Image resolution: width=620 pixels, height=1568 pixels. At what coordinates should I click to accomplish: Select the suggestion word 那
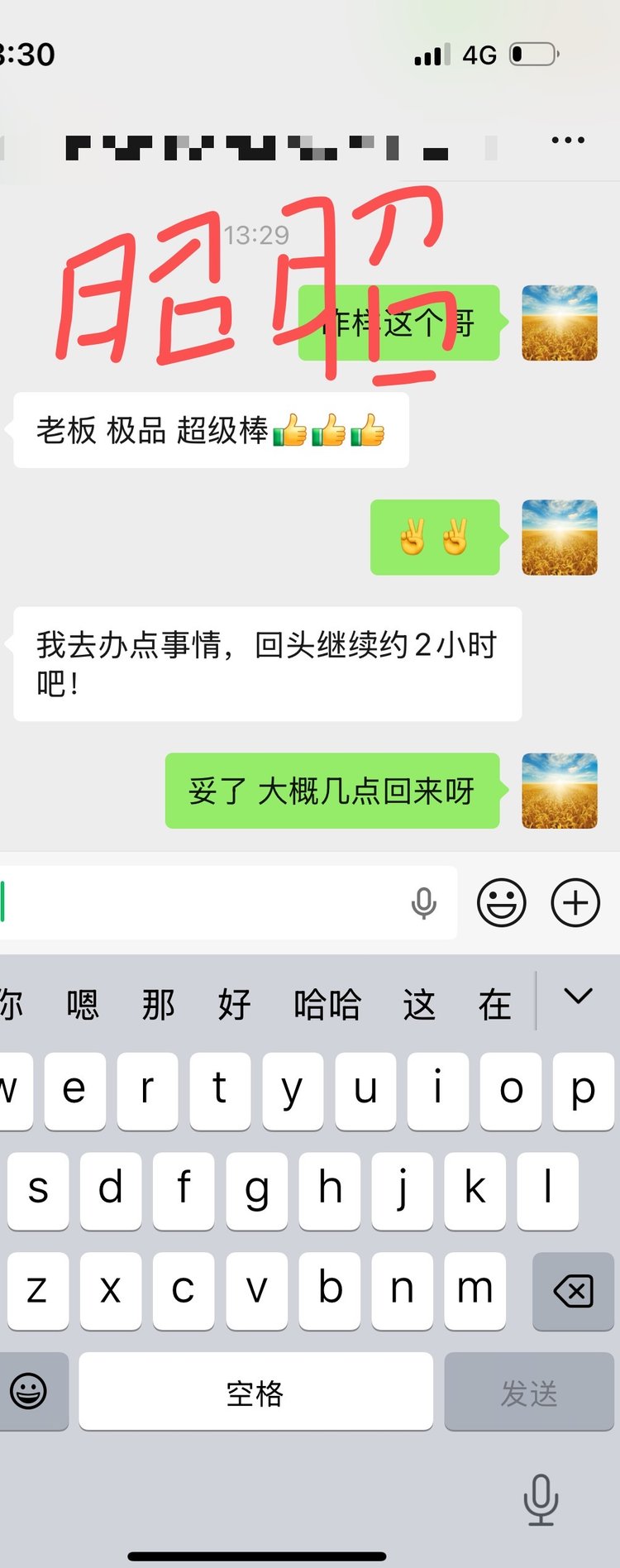point(158,1005)
